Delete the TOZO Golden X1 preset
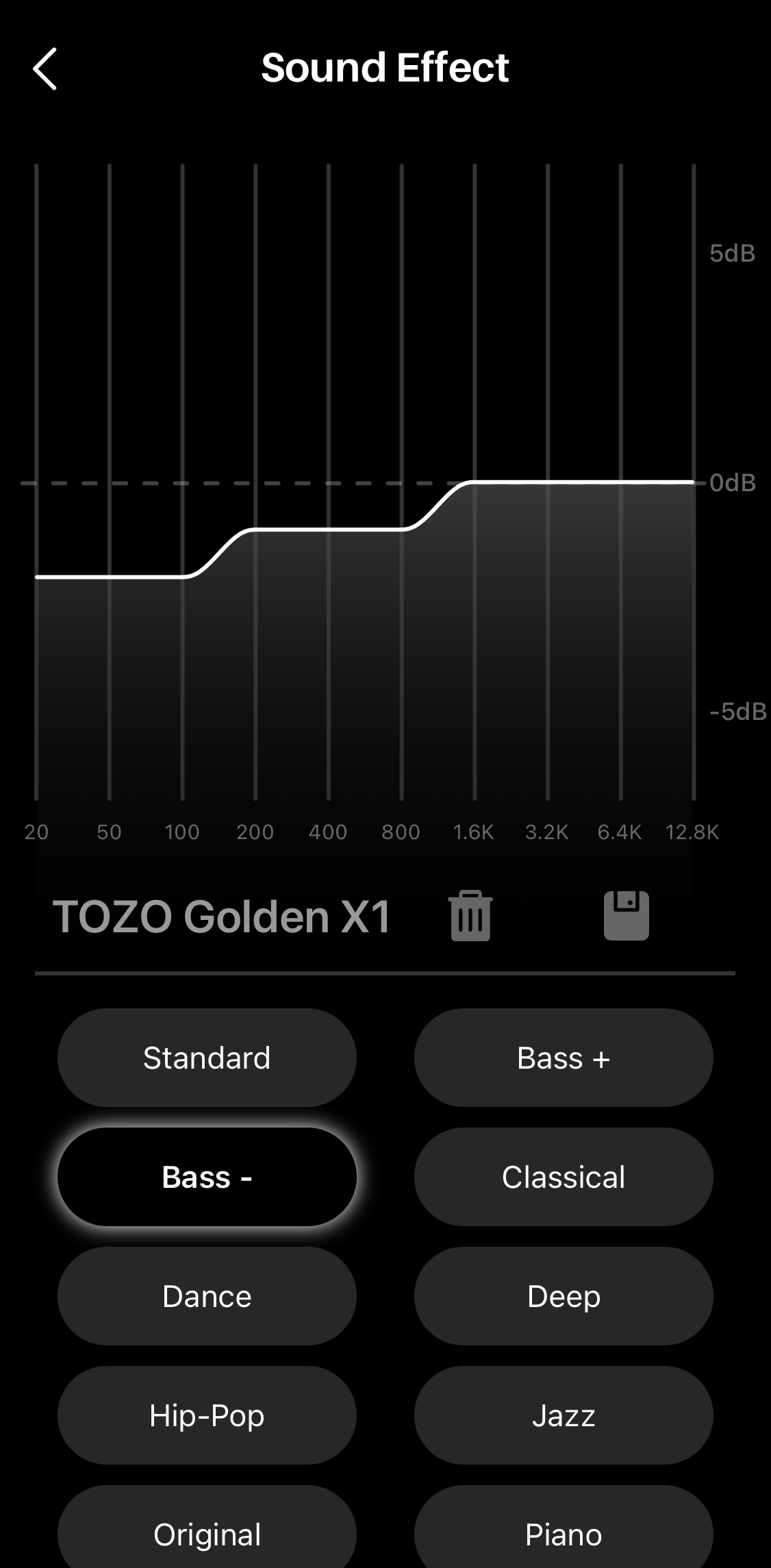771x1568 pixels. coord(470,916)
